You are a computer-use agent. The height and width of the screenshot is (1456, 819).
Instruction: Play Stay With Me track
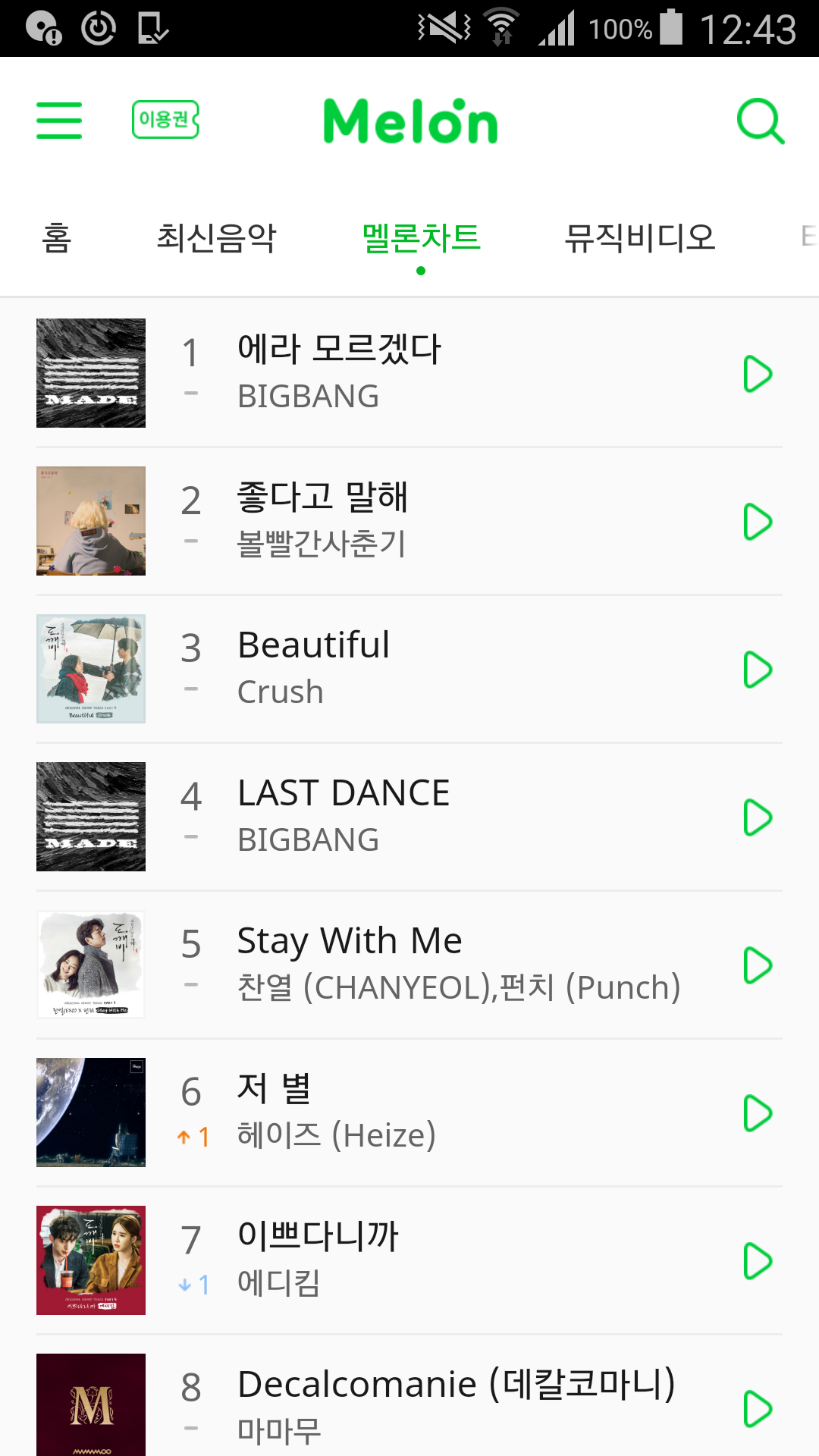point(757,965)
